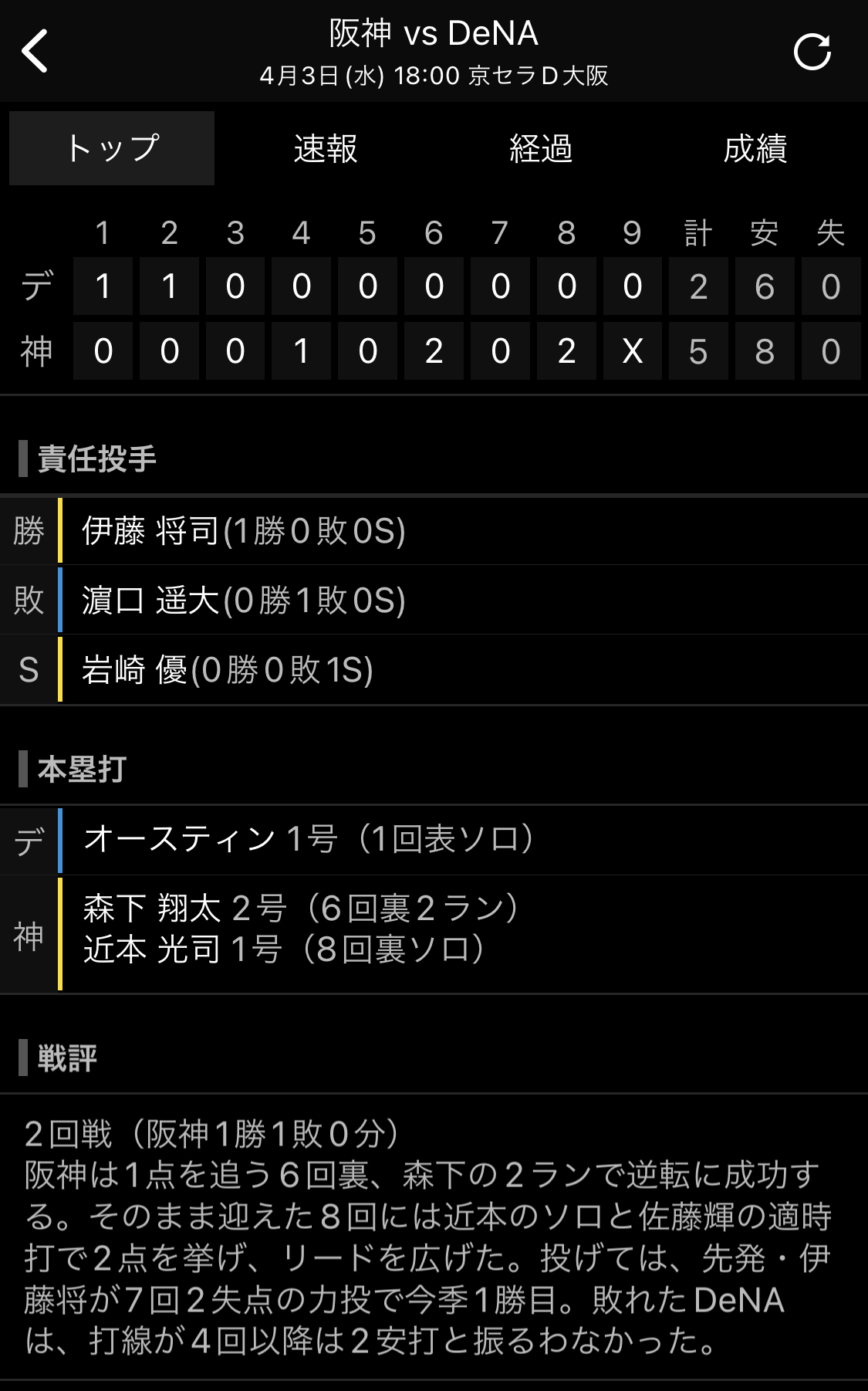868x1391 pixels.
Task: Select the トップ tab
Action: pyautogui.click(x=112, y=148)
